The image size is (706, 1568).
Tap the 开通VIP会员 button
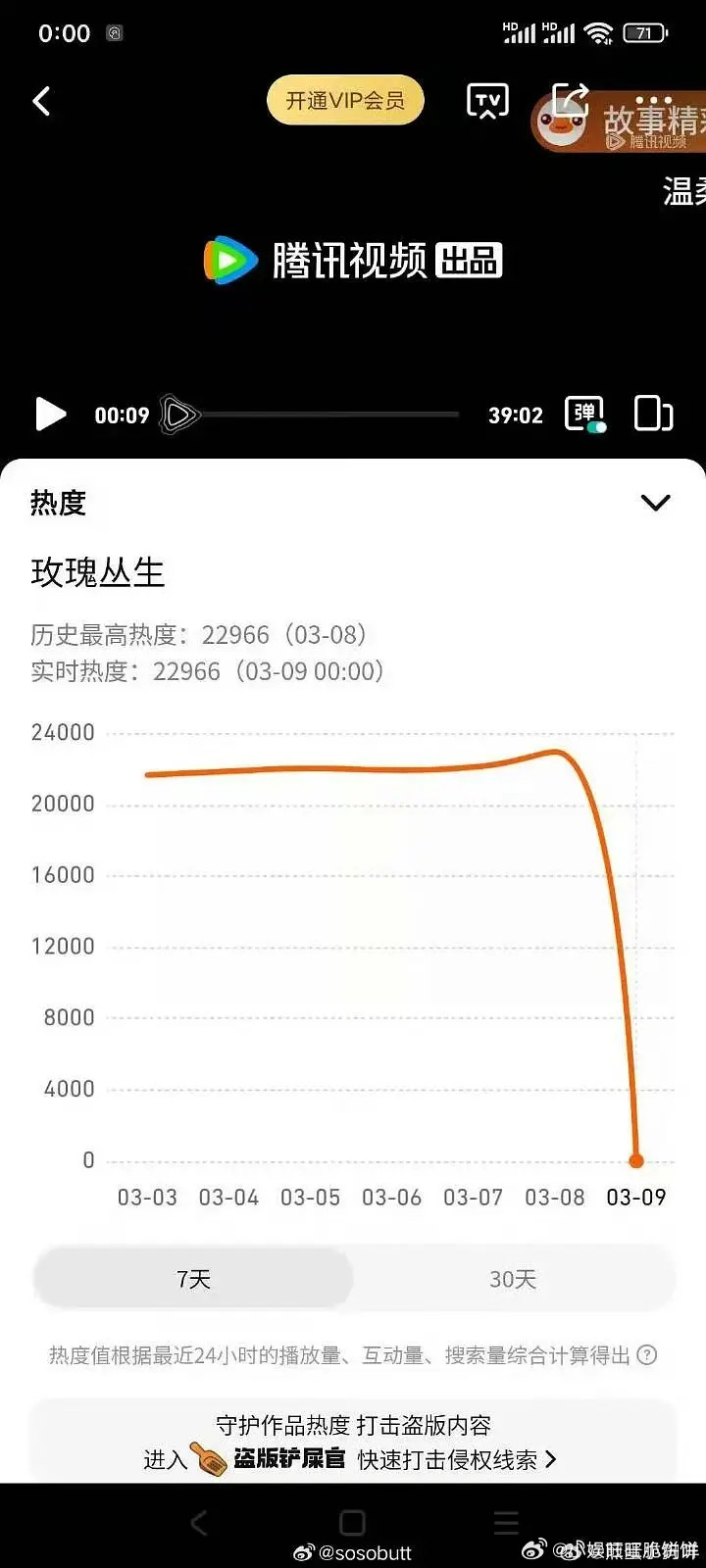(x=345, y=100)
